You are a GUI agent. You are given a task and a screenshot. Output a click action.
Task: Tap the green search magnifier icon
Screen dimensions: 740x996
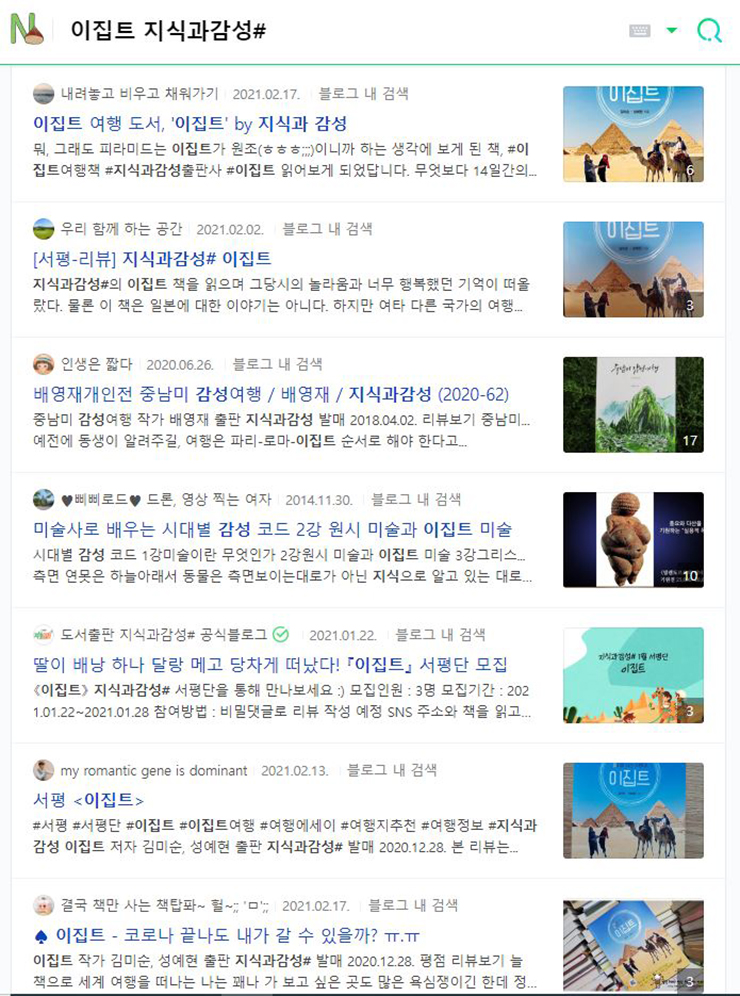[x=709, y=31]
